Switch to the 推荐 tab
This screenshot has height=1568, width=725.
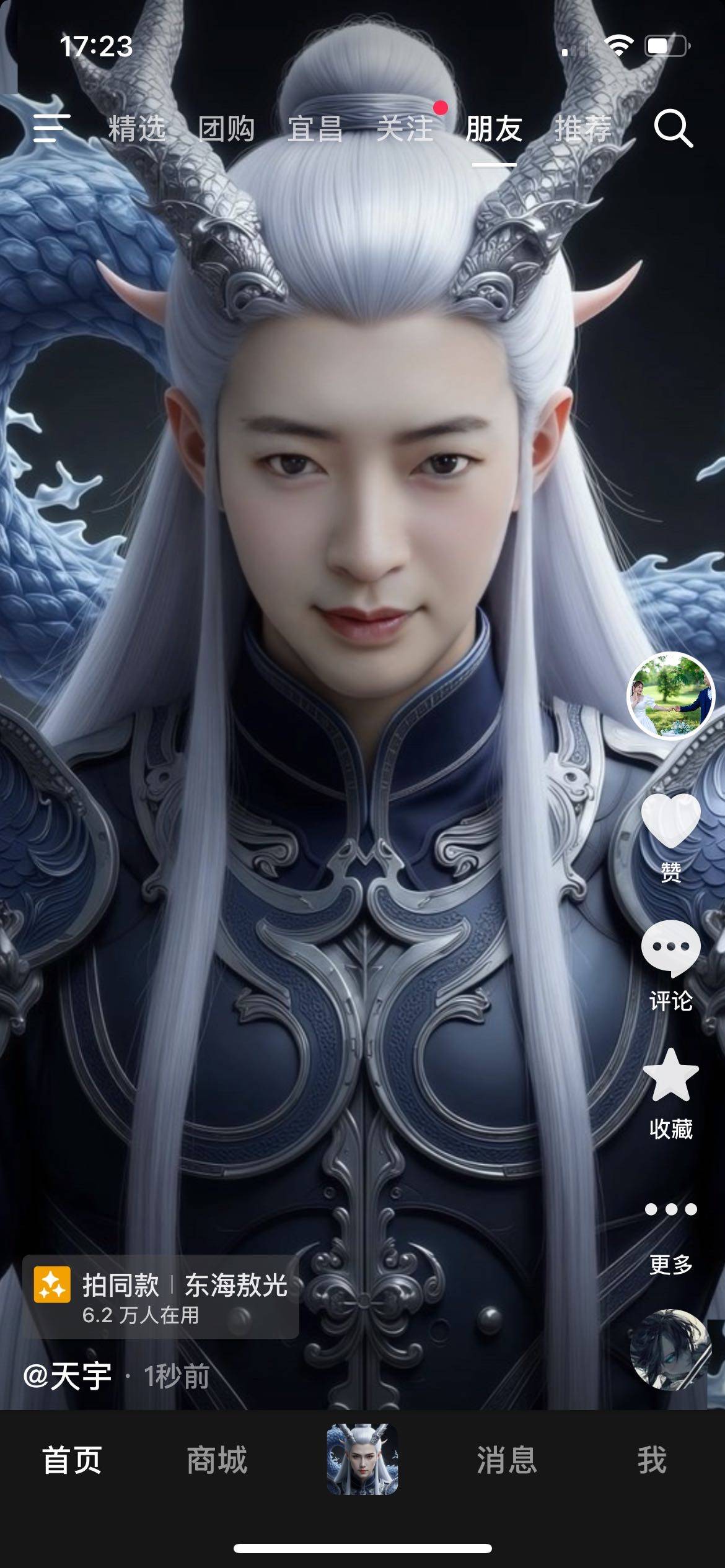coord(582,129)
